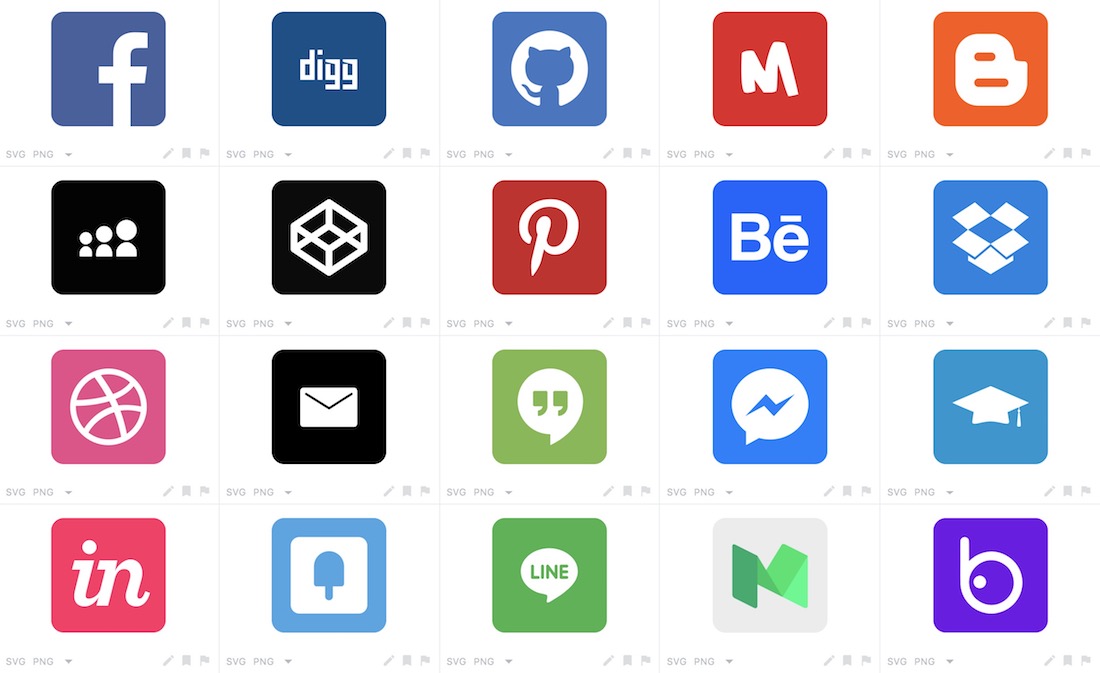Bookmark the envelope mail icon
1100x673 pixels.
click(x=407, y=492)
